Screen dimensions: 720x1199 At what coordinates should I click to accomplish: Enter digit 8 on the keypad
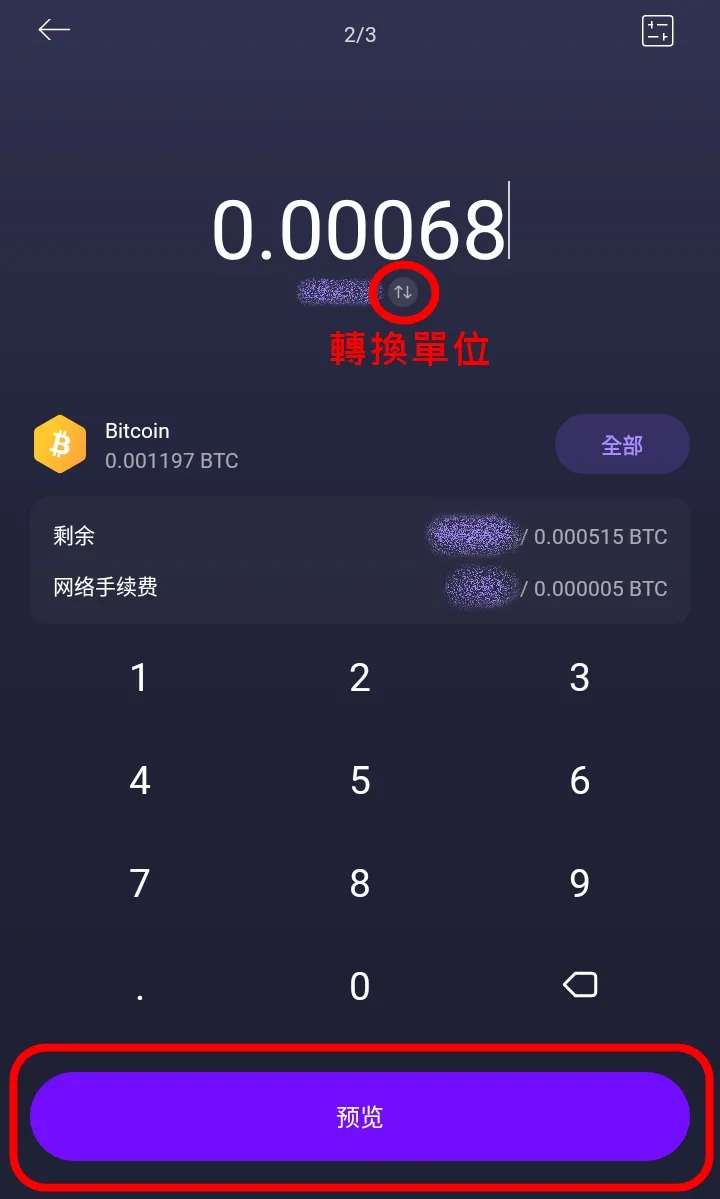point(360,884)
